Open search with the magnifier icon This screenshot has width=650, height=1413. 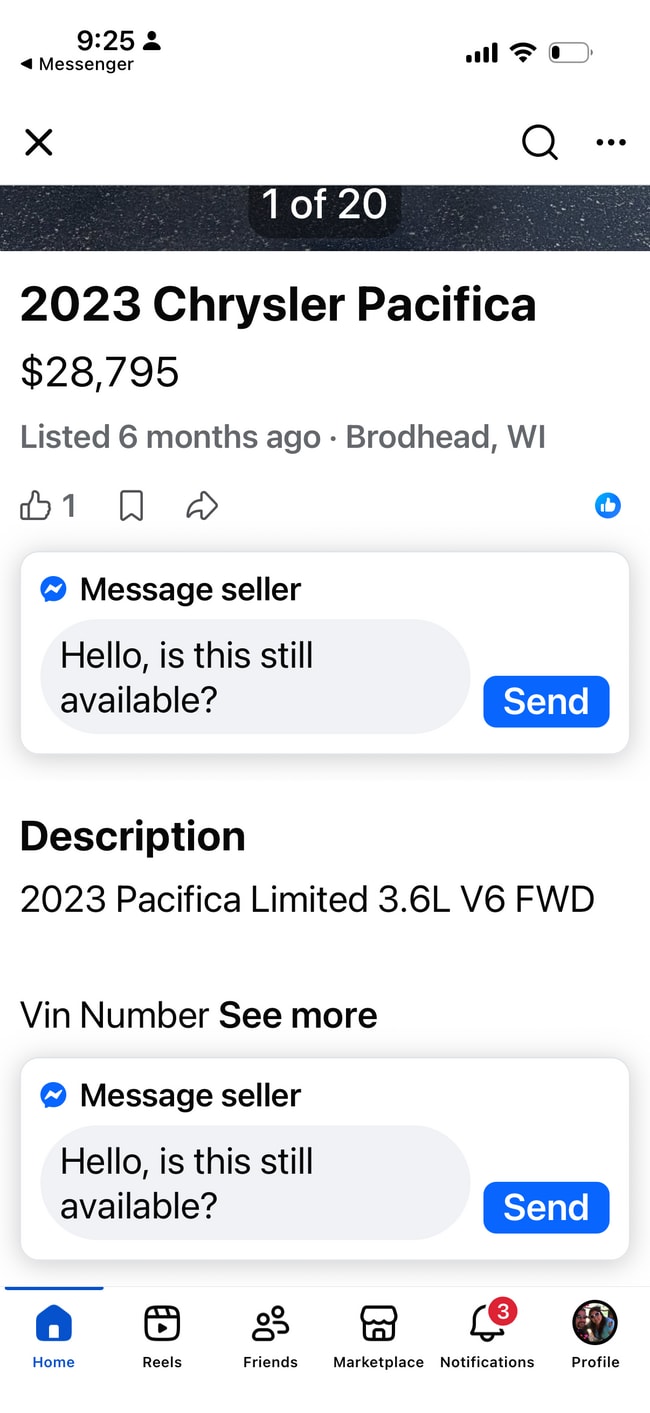[x=540, y=143]
